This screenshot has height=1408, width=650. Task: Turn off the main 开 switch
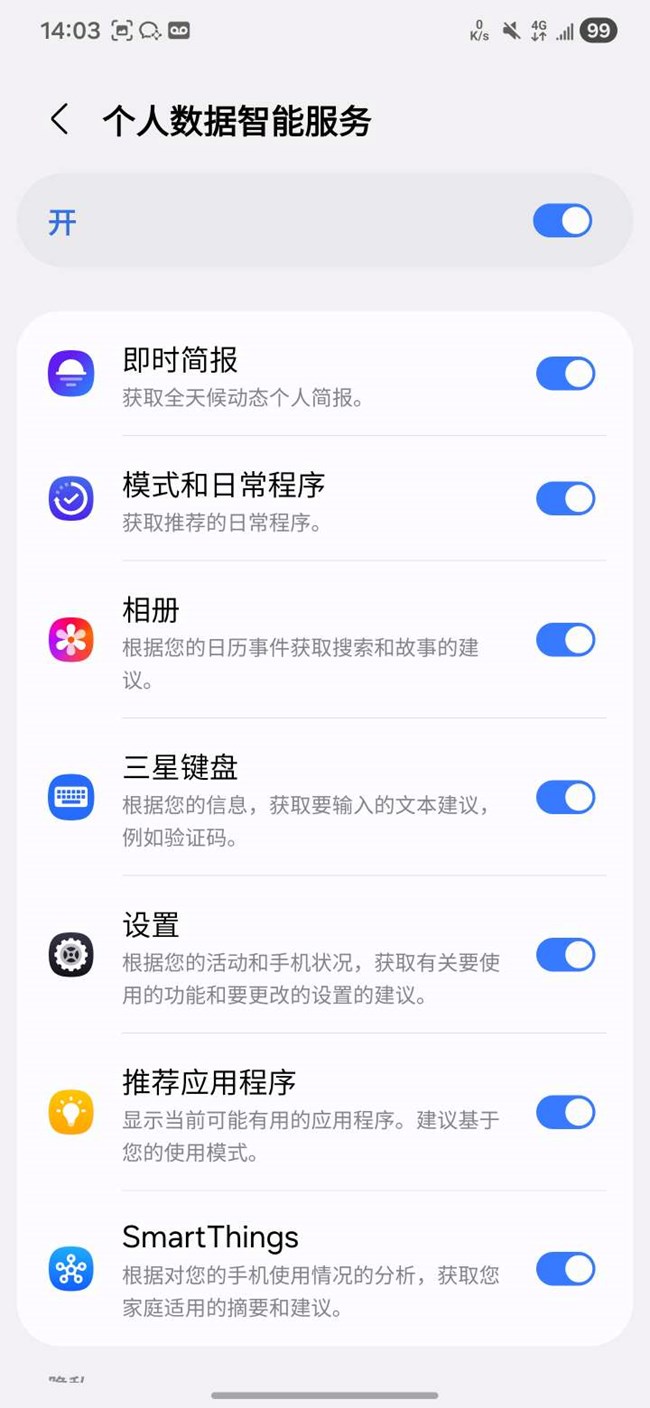(x=563, y=221)
